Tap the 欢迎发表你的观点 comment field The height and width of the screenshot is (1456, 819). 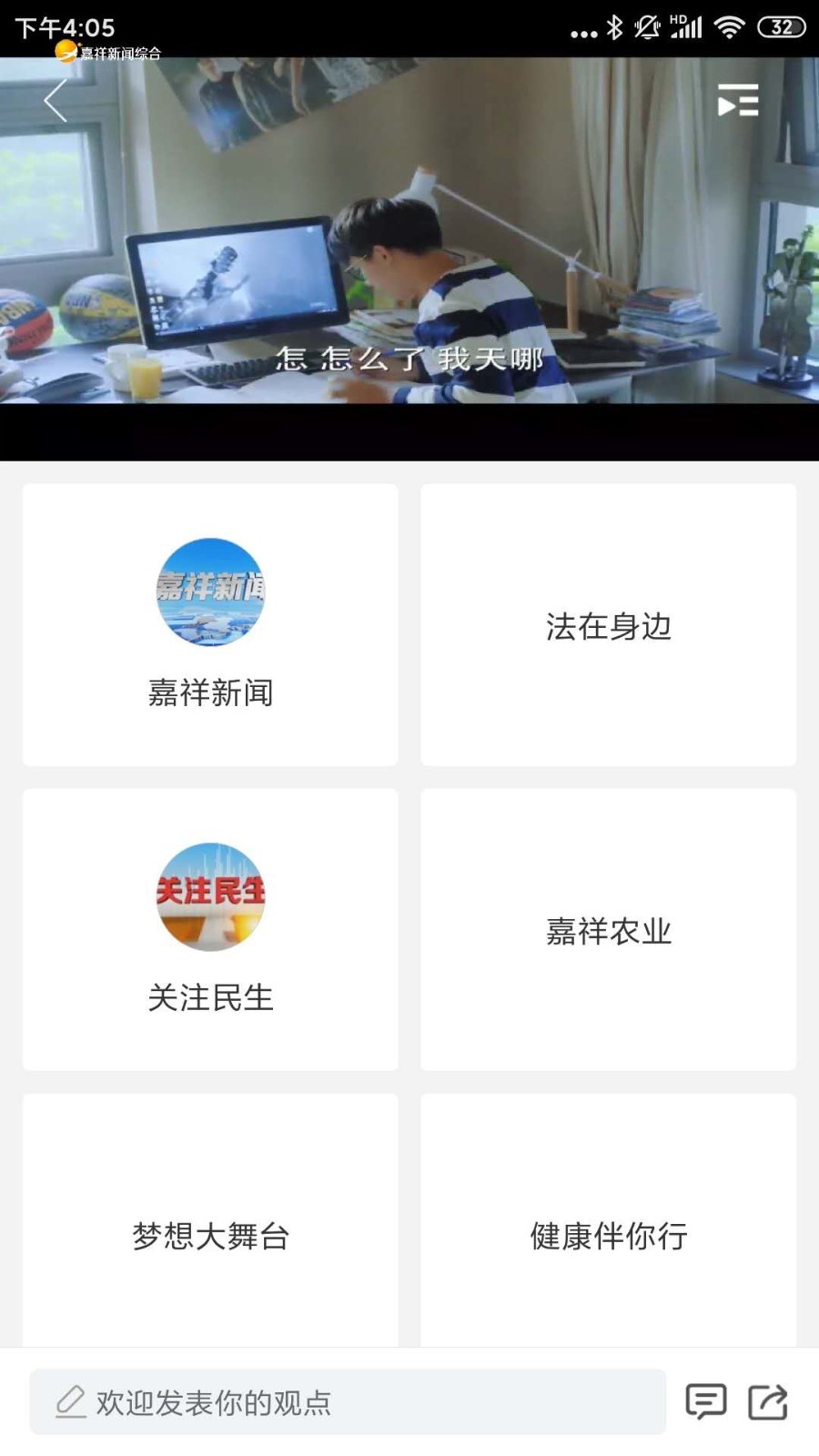coord(348,1401)
